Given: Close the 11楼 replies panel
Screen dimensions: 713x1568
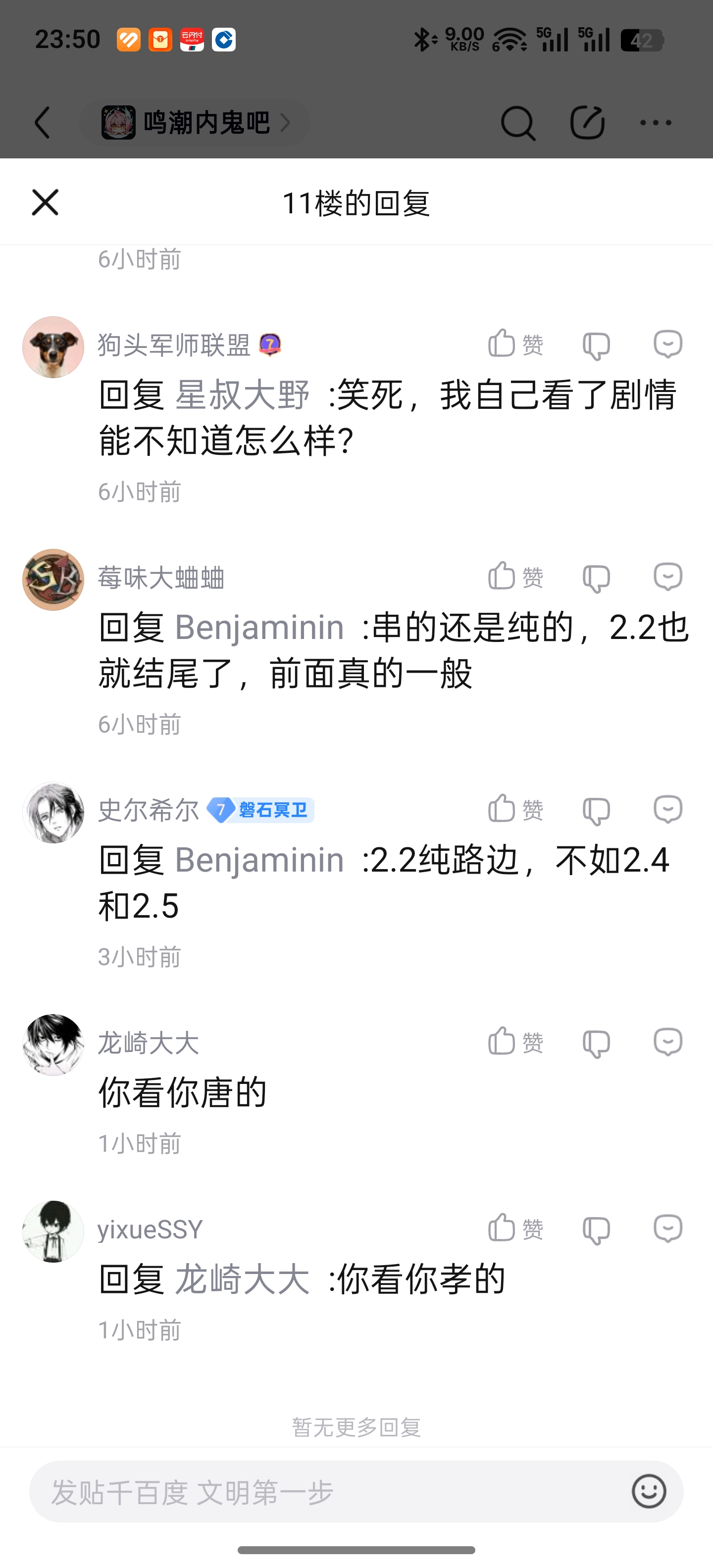Looking at the screenshot, I should point(45,202).
